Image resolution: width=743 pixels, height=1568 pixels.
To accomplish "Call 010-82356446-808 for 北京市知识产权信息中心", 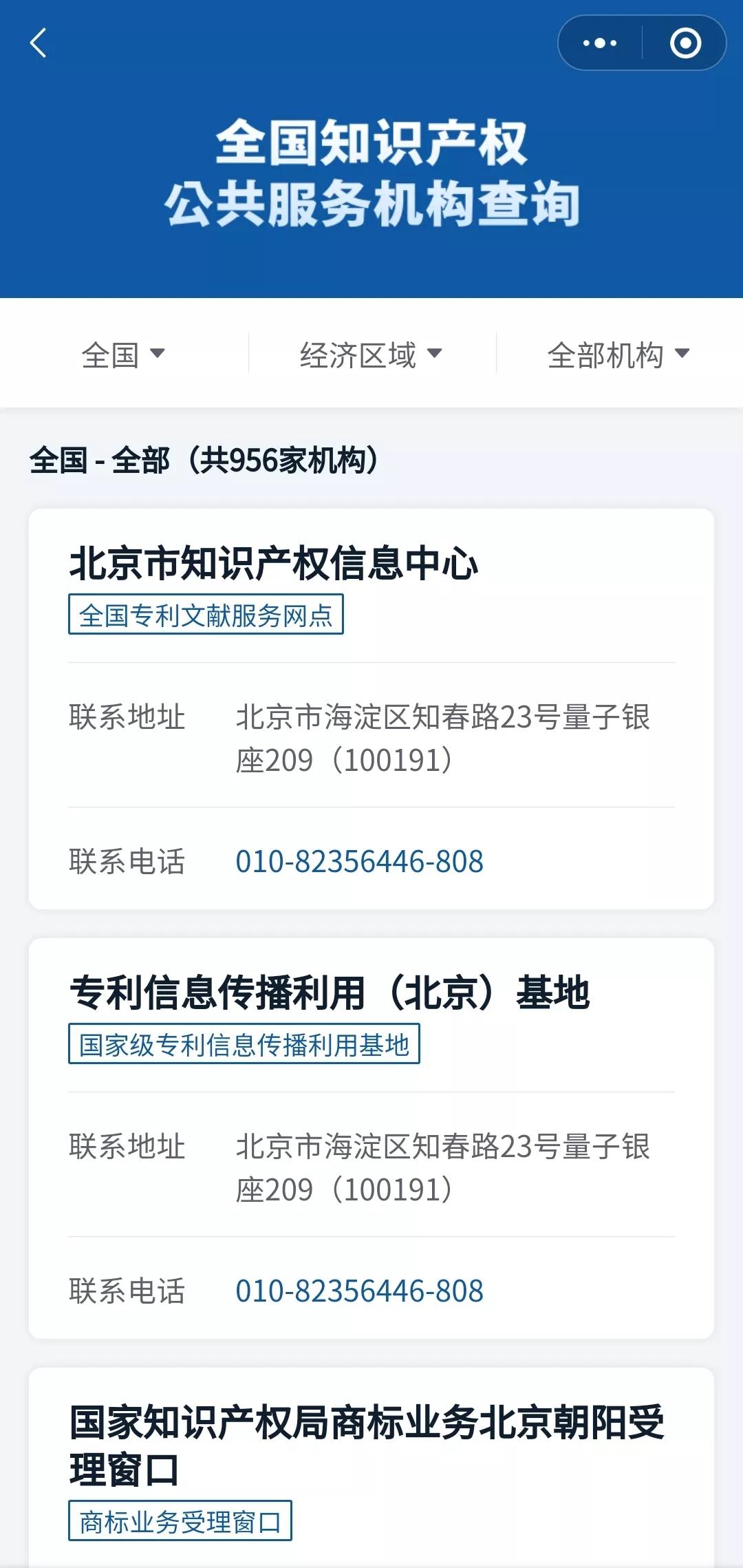I will tap(360, 860).
